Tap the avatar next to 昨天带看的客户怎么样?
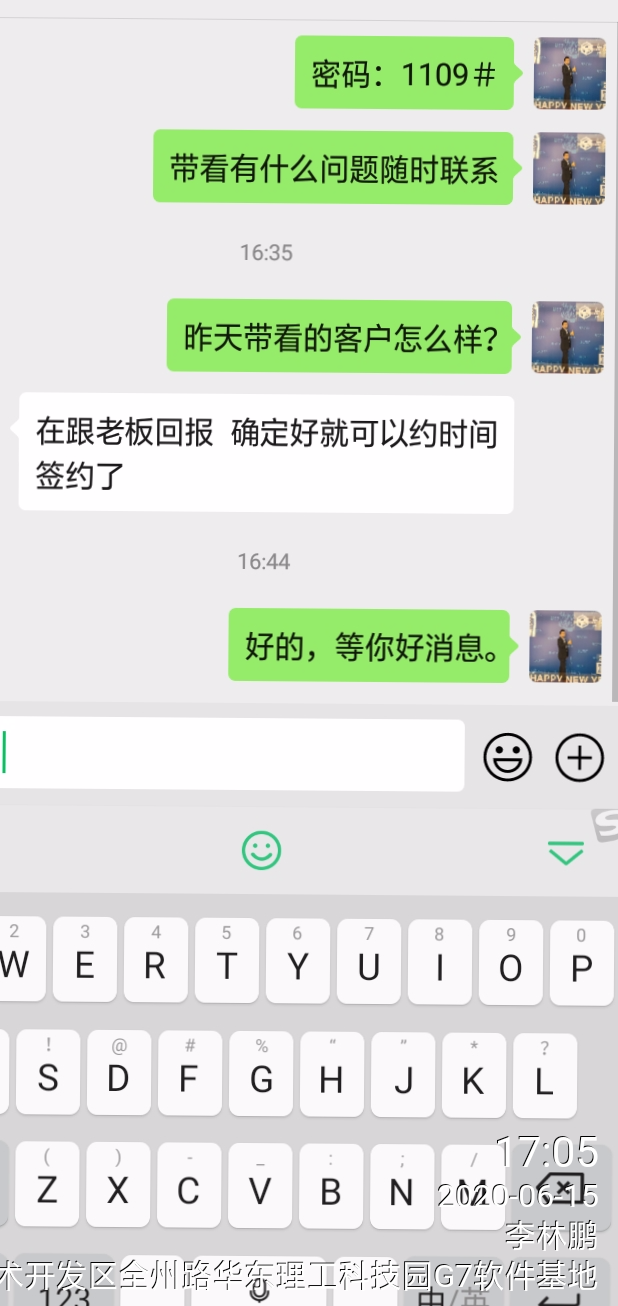 click(567, 337)
